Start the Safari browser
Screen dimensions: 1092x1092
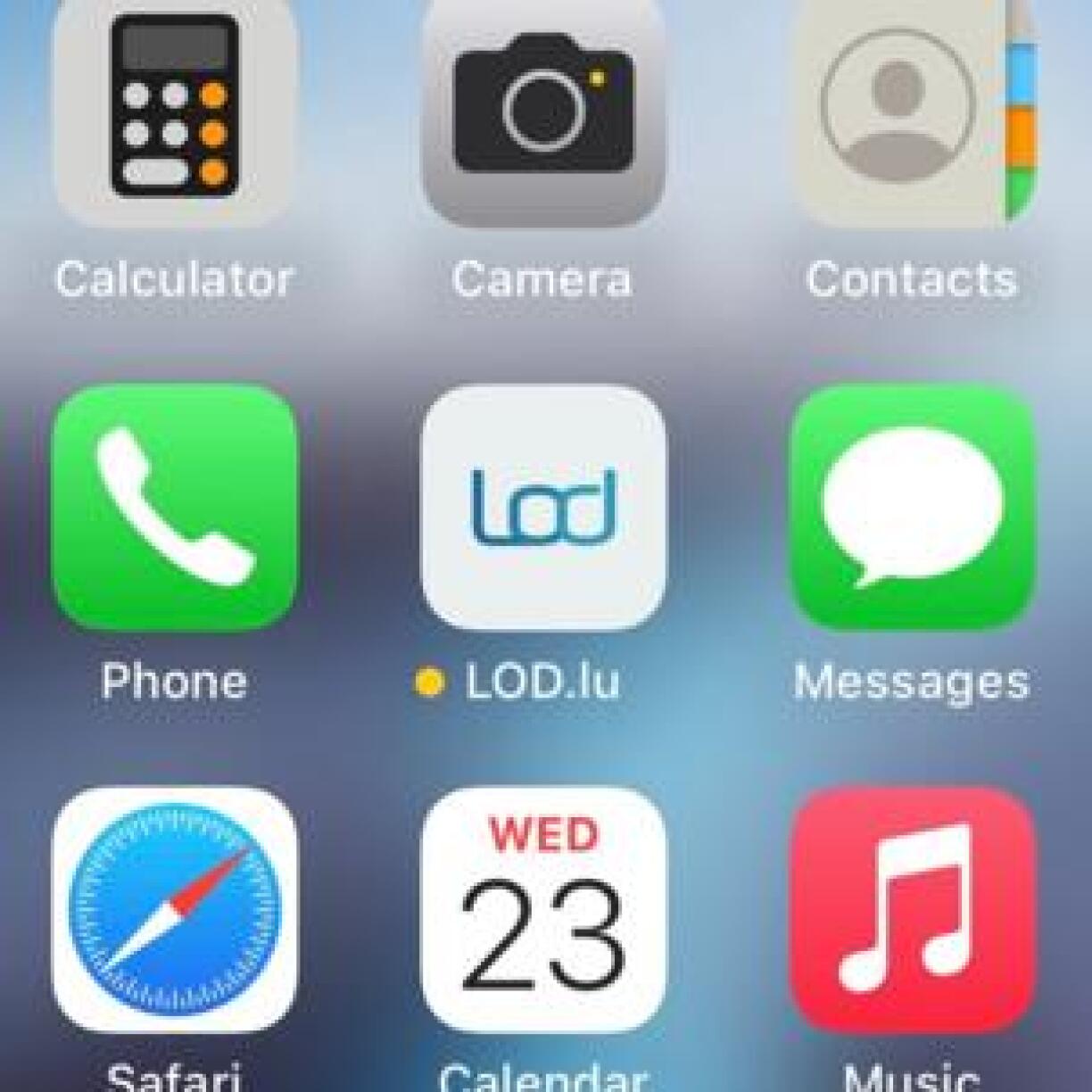(175, 910)
